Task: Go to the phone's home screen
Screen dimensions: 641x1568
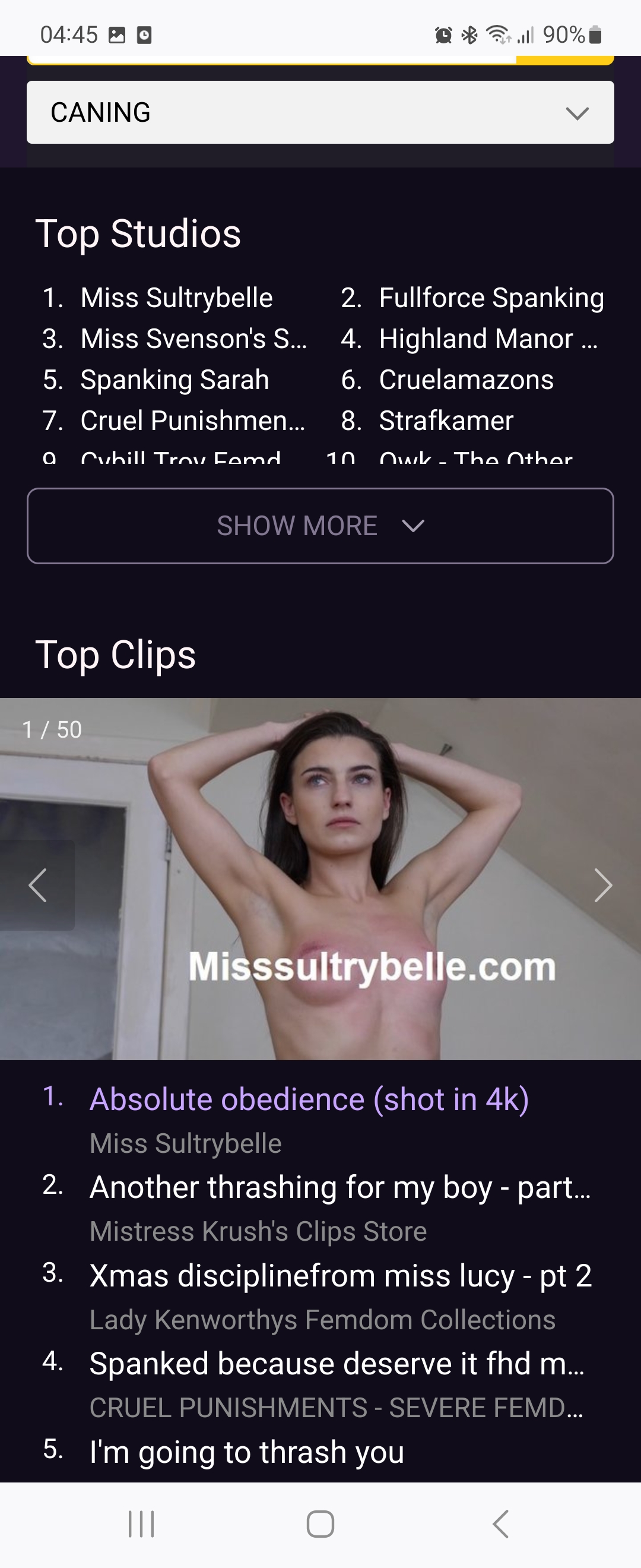Action: click(x=320, y=1524)
